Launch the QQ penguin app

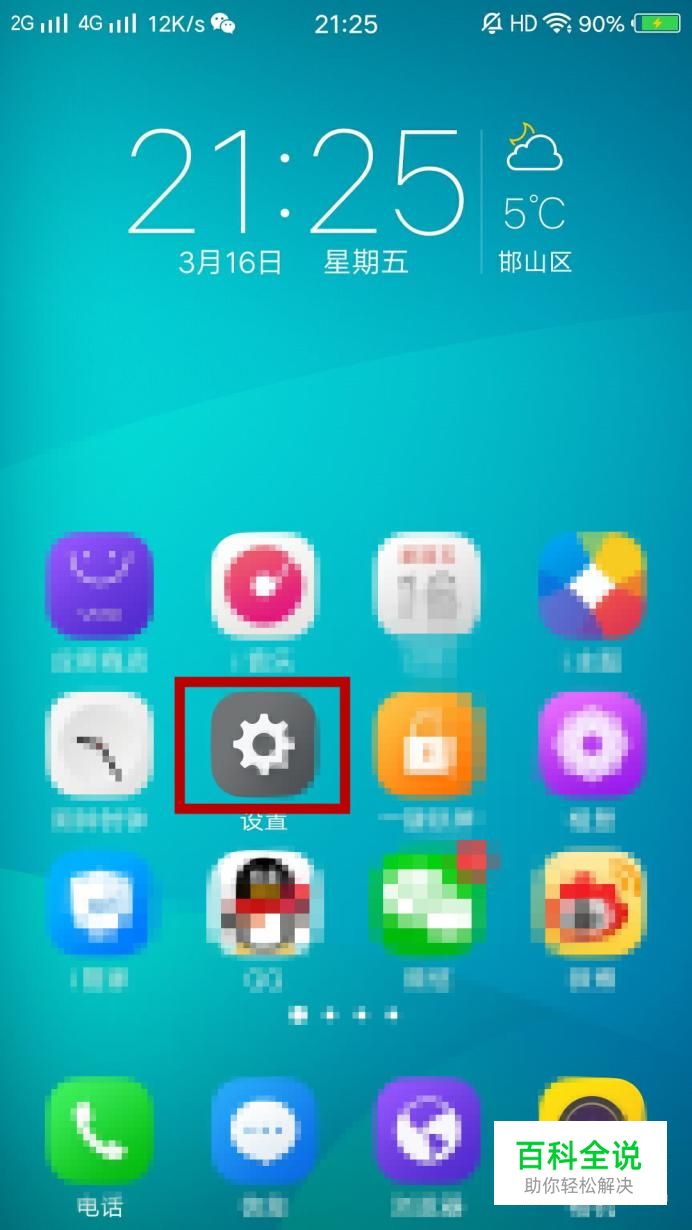(x=263, y=903)
